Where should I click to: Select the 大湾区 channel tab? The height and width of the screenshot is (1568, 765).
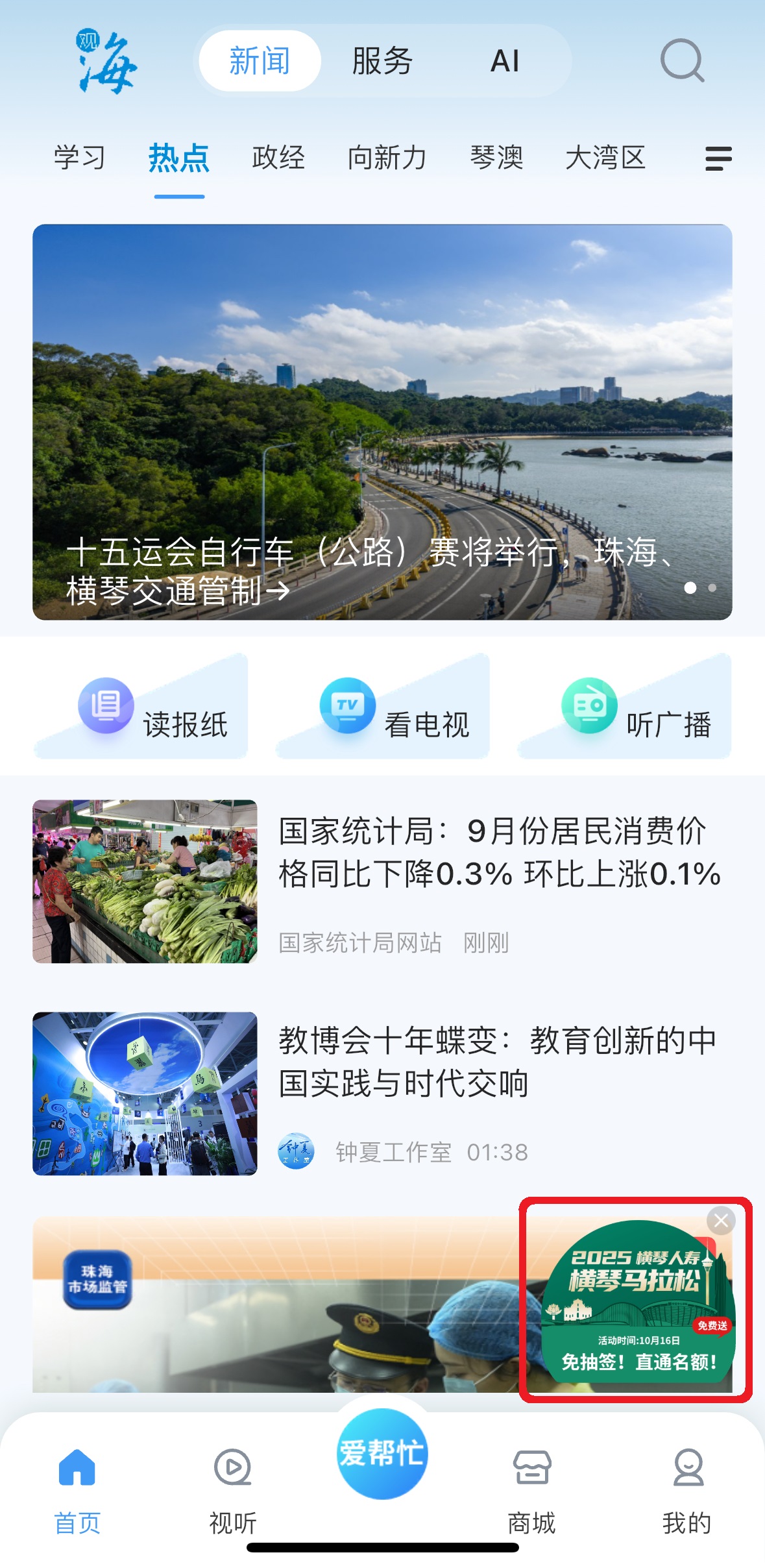tap(605, 158)
